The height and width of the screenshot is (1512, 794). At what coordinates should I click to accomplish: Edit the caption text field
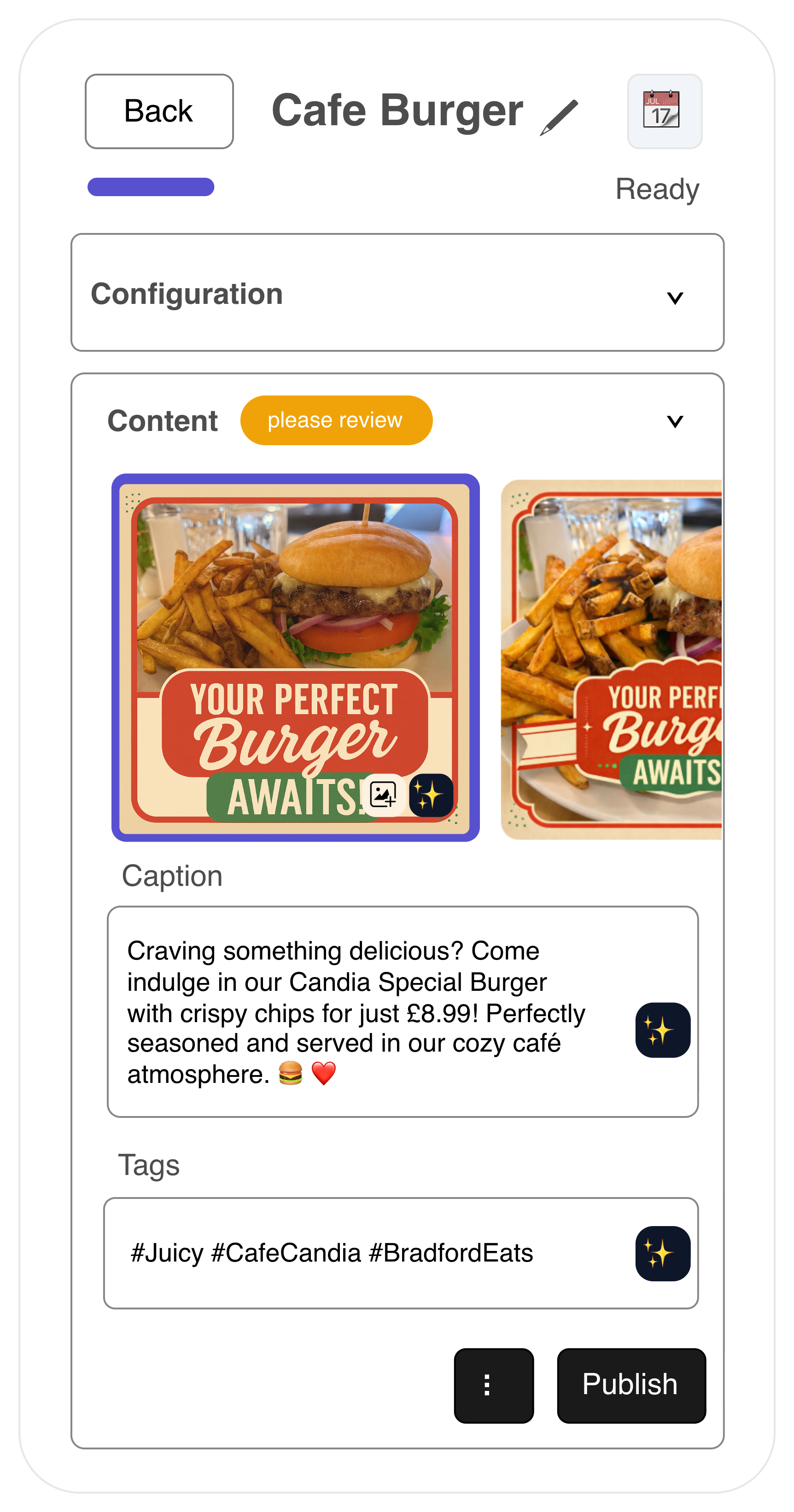[352, 1012]
